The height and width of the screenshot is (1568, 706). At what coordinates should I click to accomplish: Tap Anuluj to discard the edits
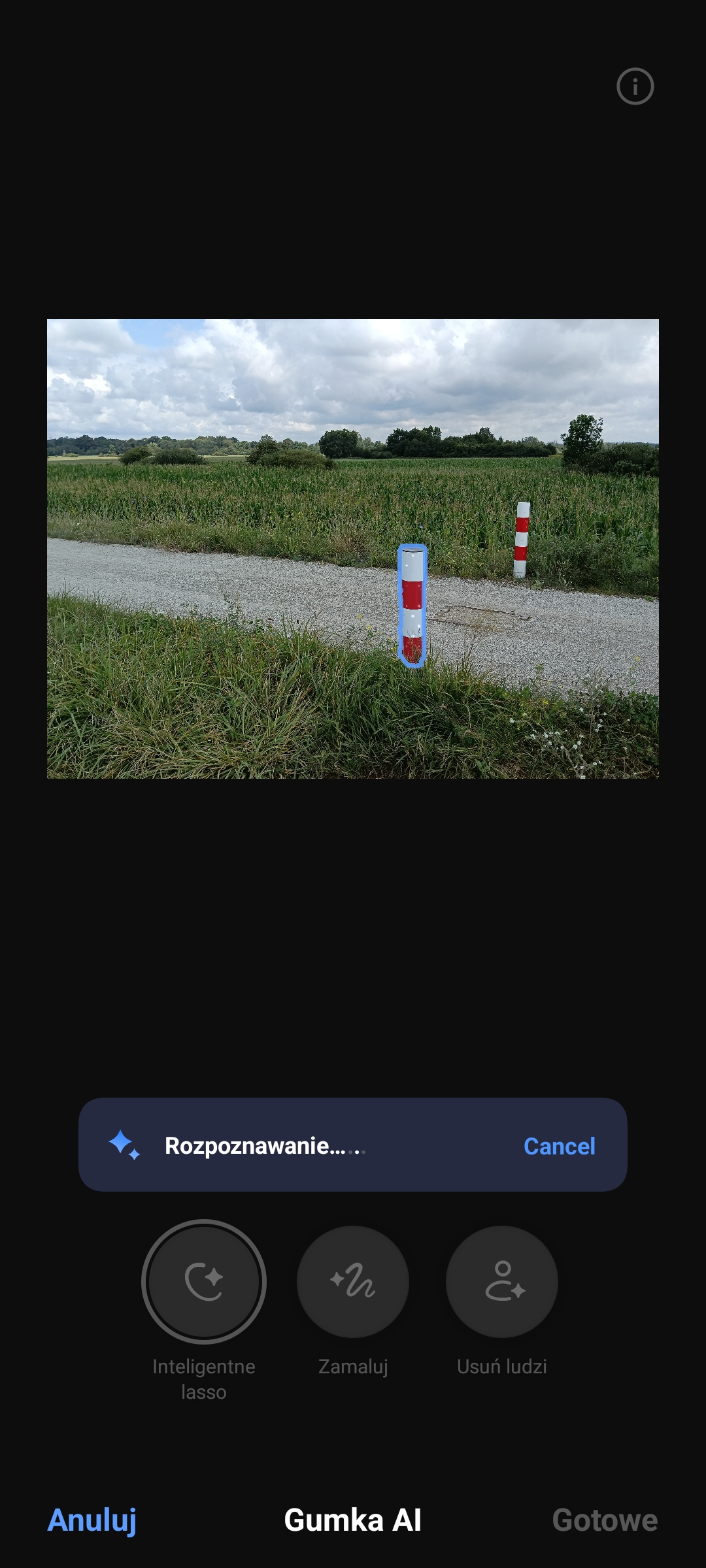[92, 1520]
